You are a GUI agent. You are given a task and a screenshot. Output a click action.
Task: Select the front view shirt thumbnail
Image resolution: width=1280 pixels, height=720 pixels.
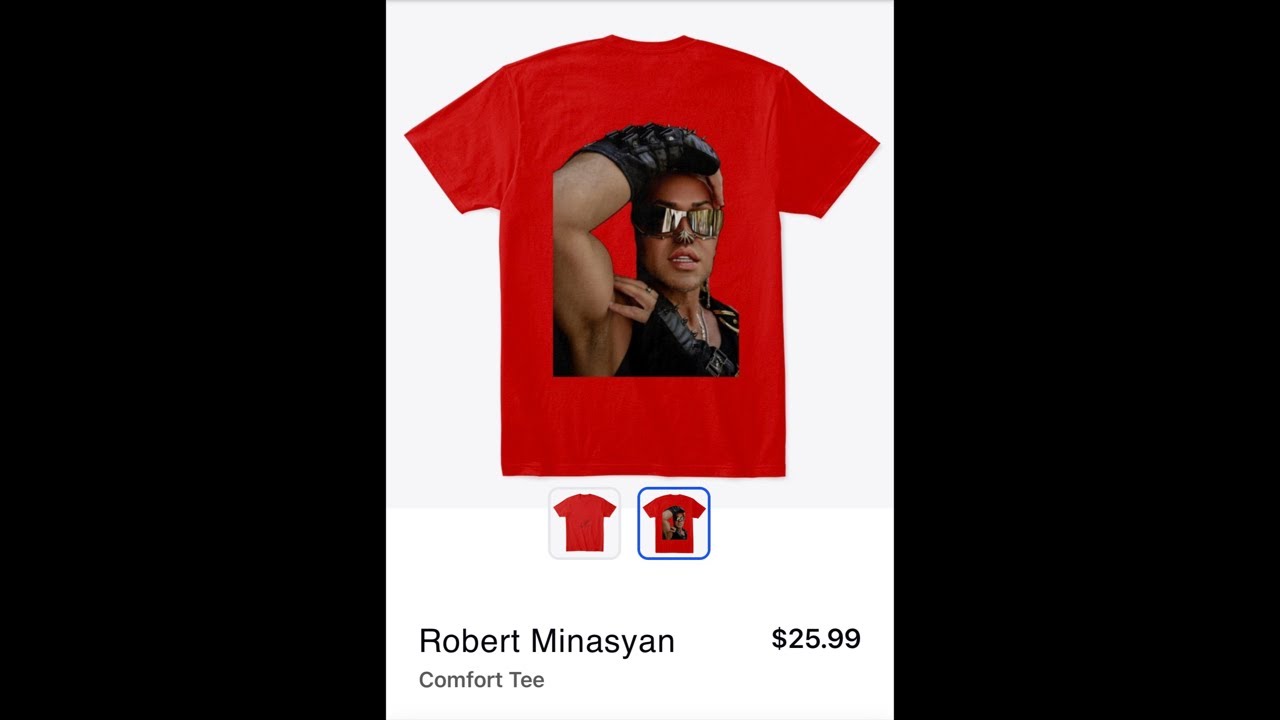[584, 523]
